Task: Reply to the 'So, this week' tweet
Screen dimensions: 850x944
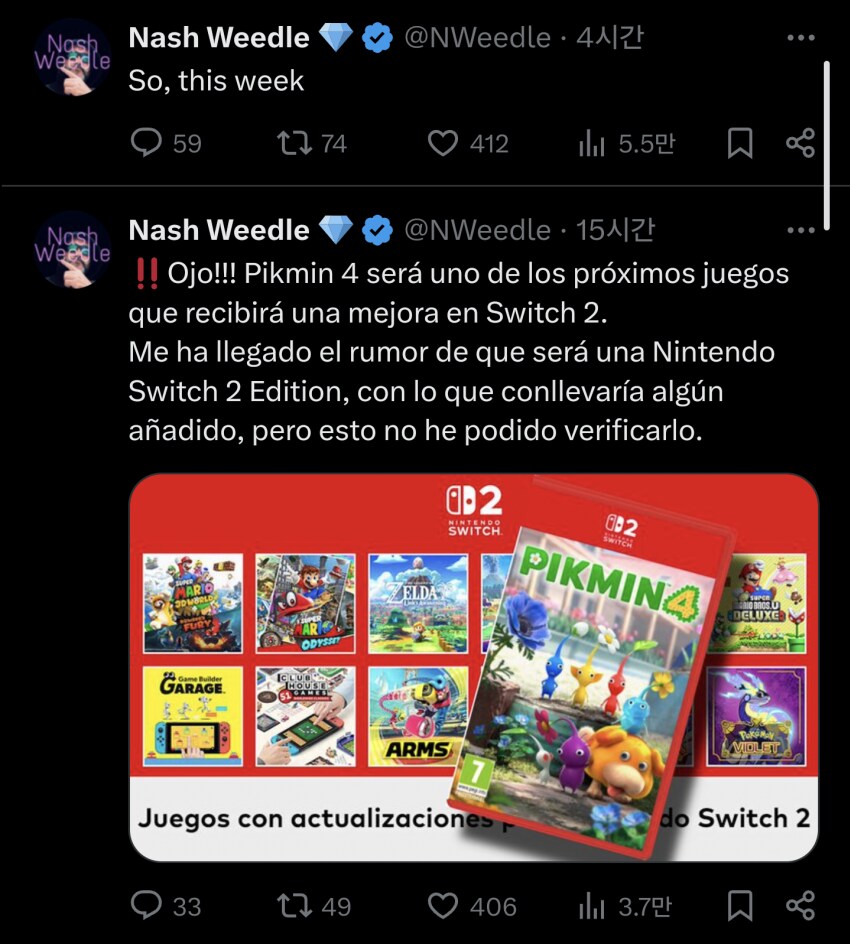Action: coord(147,144)
